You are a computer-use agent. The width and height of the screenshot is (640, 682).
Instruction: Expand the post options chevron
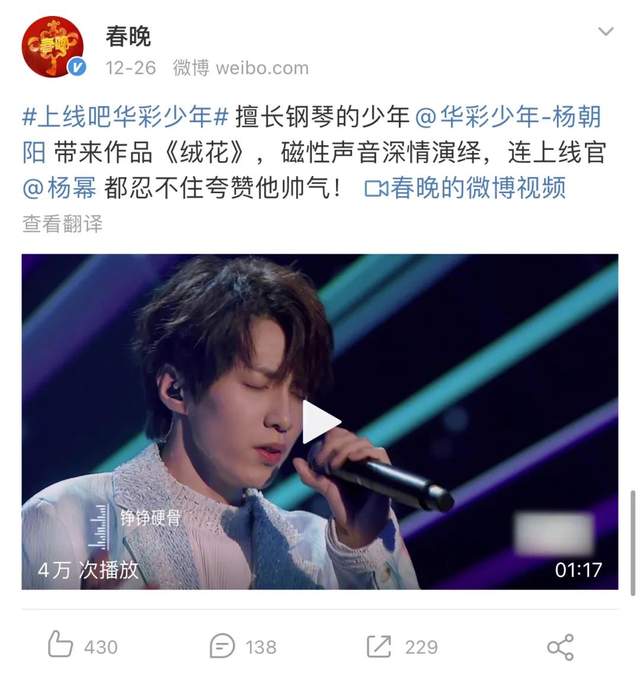[606, 32]
